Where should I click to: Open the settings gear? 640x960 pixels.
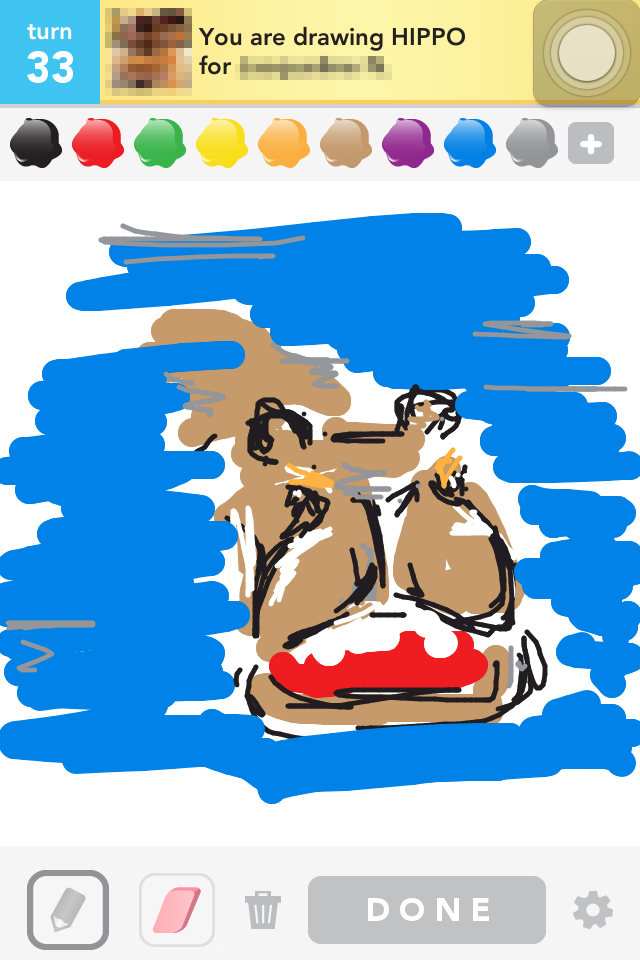[x=592, y=910]
